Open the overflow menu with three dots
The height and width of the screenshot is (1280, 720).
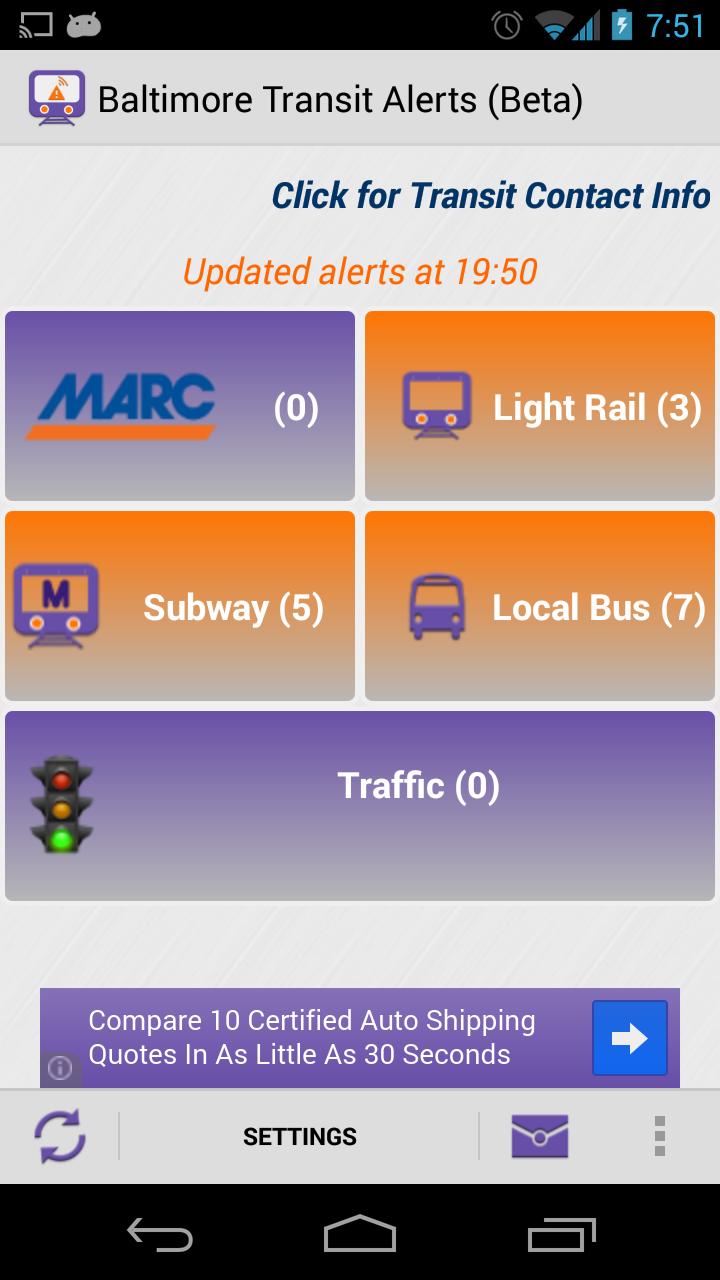point(660,1136)
